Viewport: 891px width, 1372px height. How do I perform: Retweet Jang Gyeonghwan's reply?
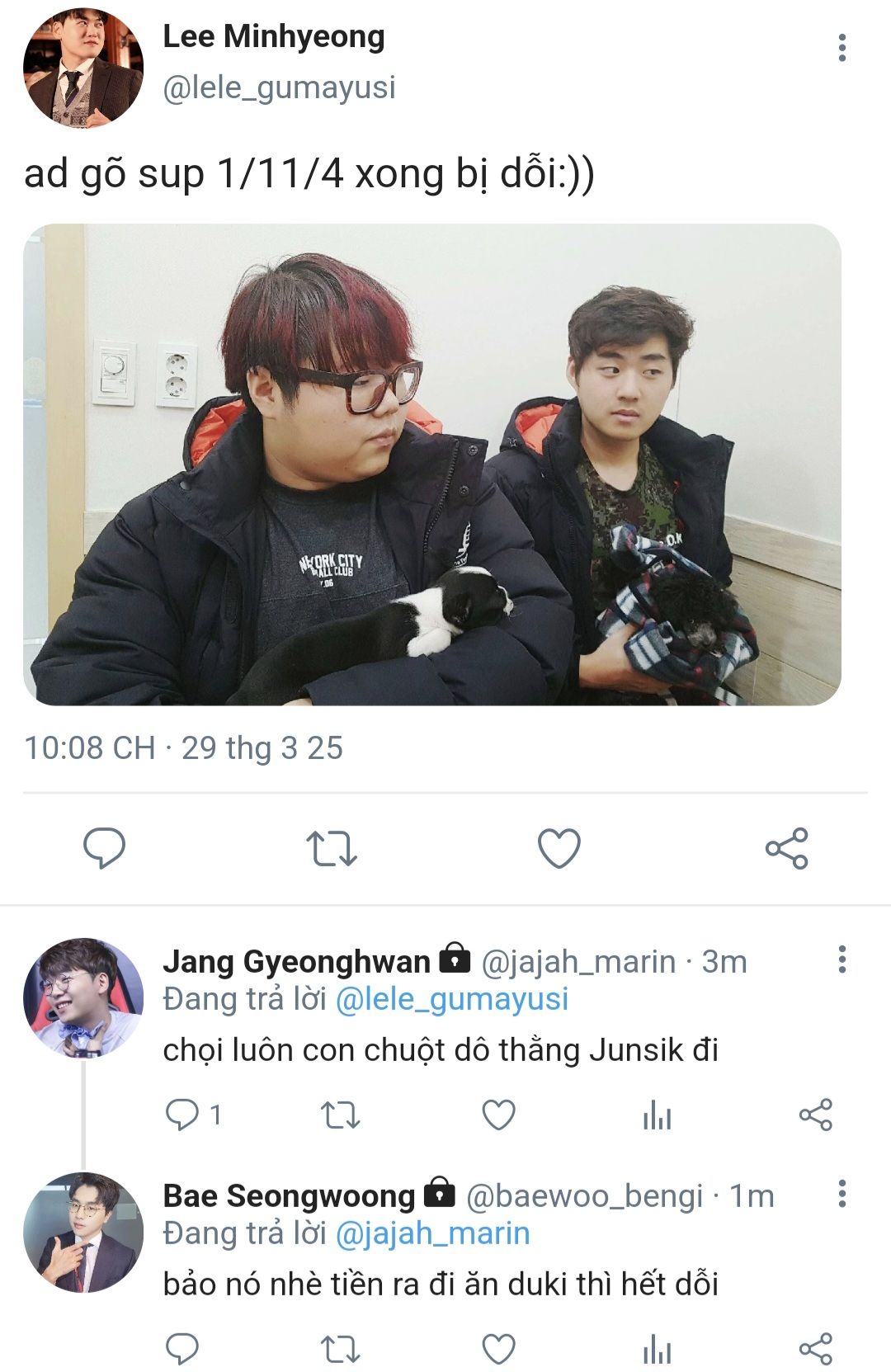click(x=339, y=1115)
